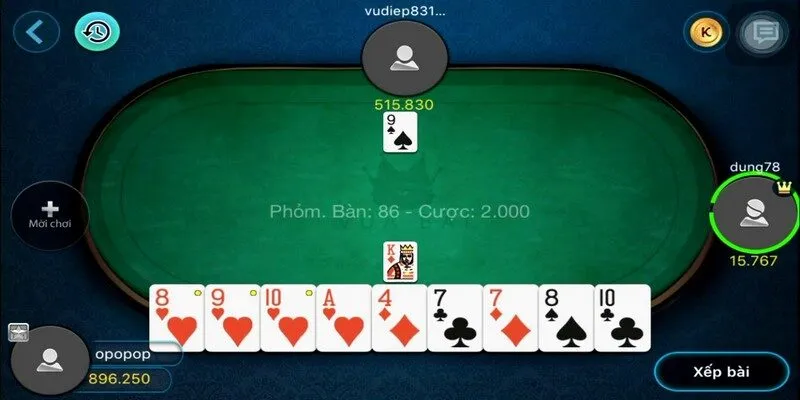Select the Ace of hearts card
The image size is (800, 400).
(344, 318)
